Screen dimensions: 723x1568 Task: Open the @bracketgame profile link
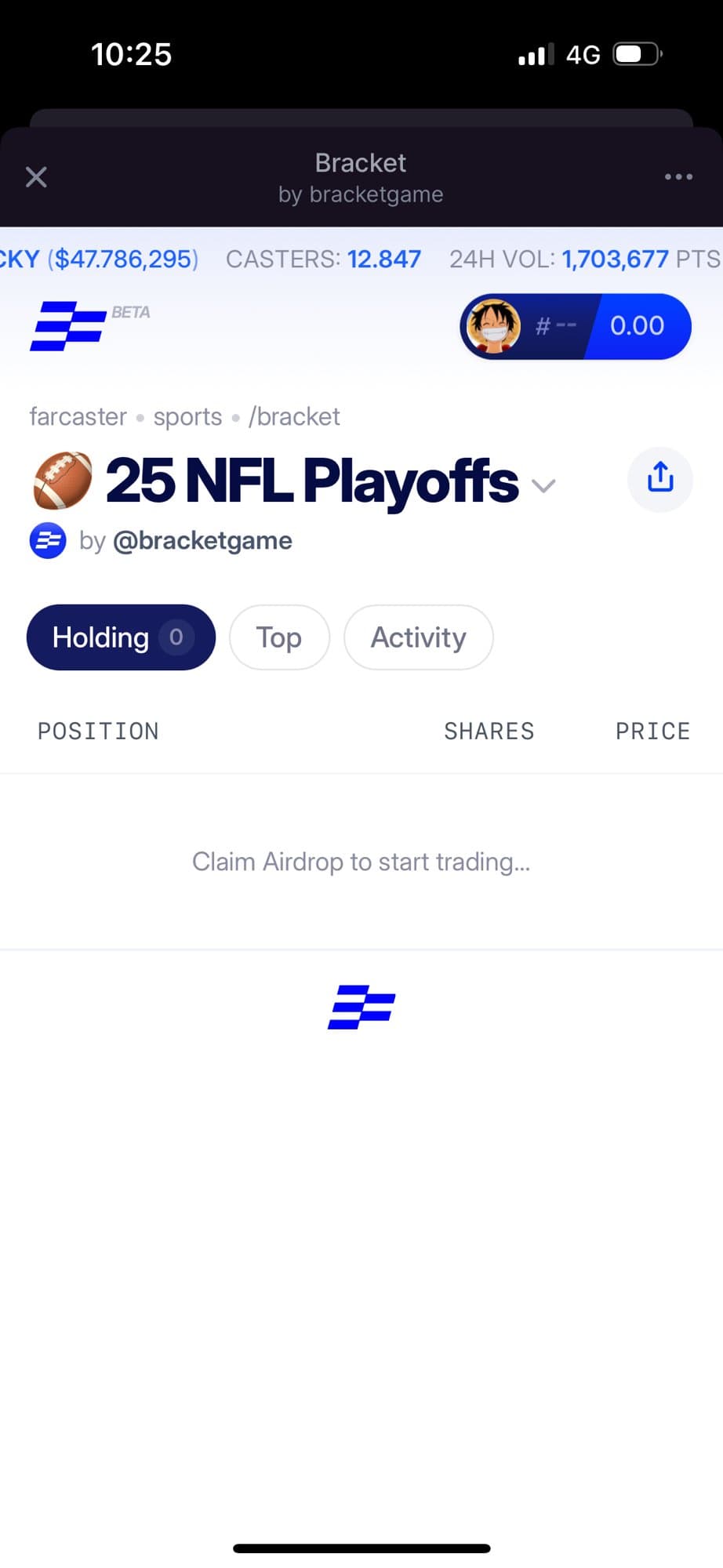[202, 541]
